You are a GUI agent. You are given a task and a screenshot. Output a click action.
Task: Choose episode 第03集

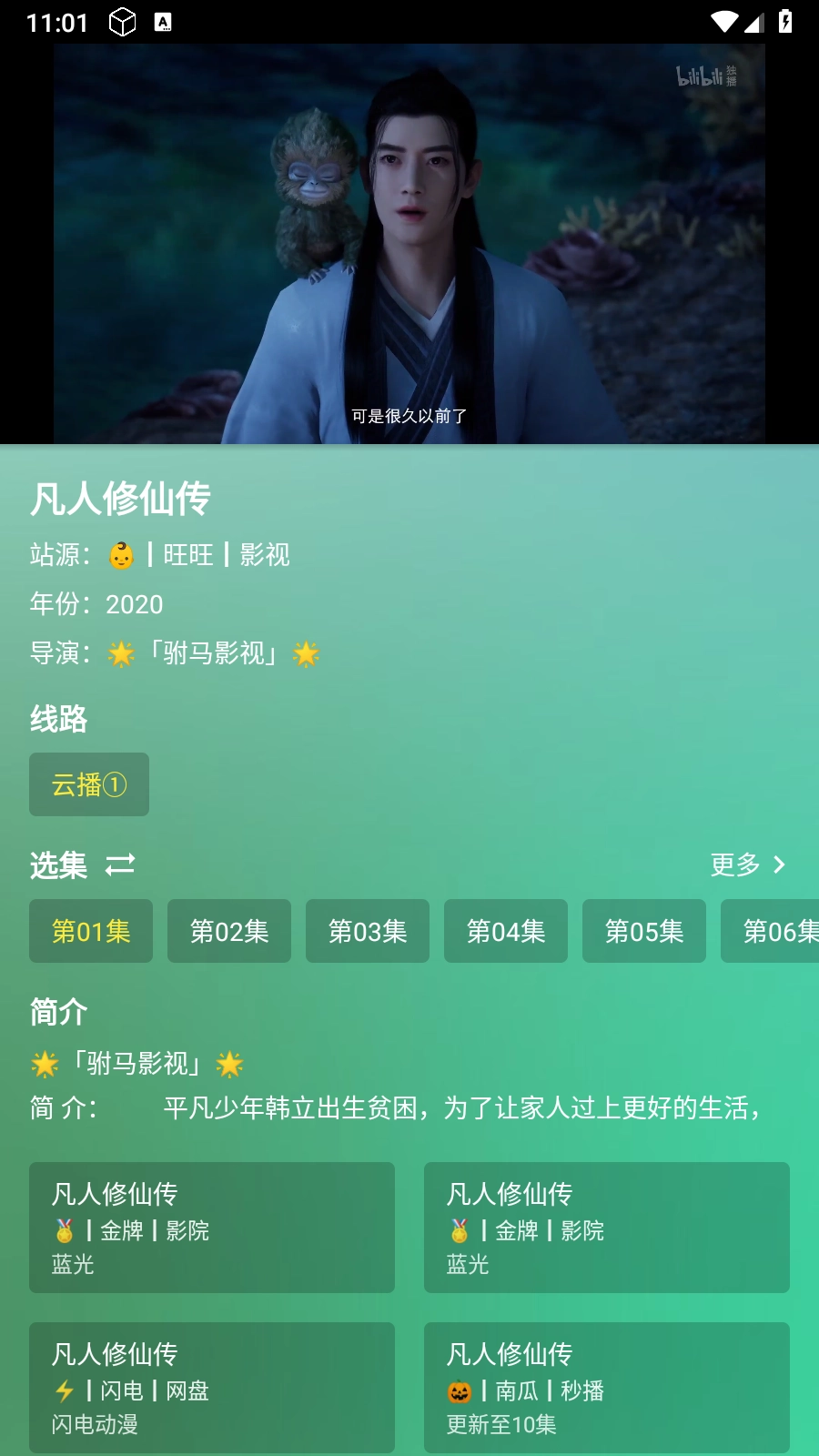click(x=368, y=931)
